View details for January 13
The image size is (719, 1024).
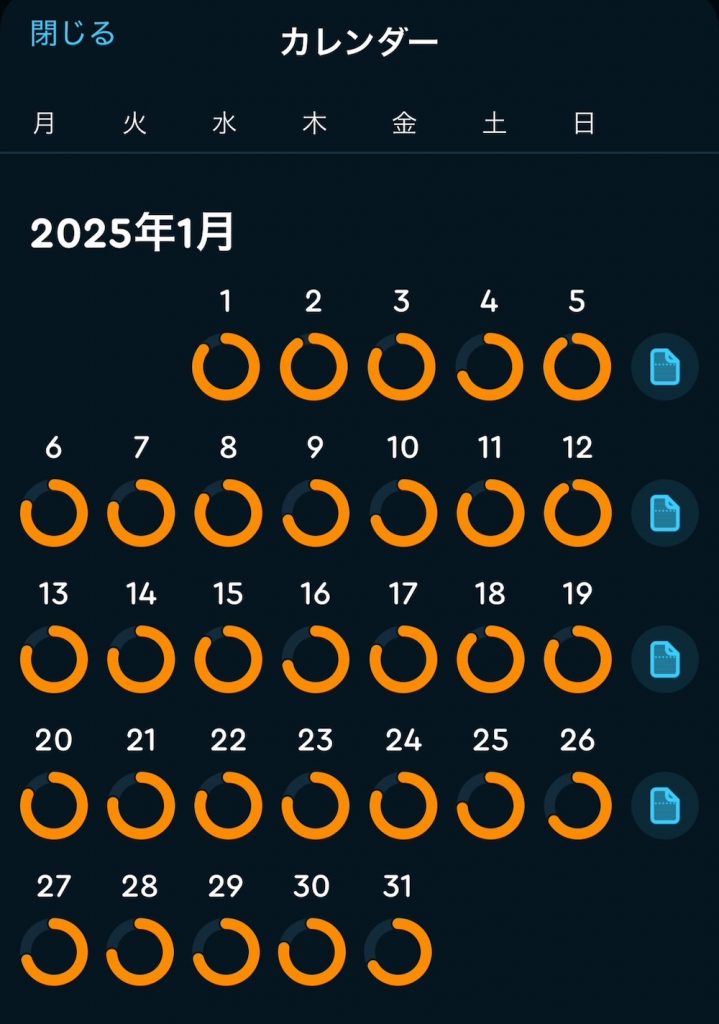pos(53,659)
